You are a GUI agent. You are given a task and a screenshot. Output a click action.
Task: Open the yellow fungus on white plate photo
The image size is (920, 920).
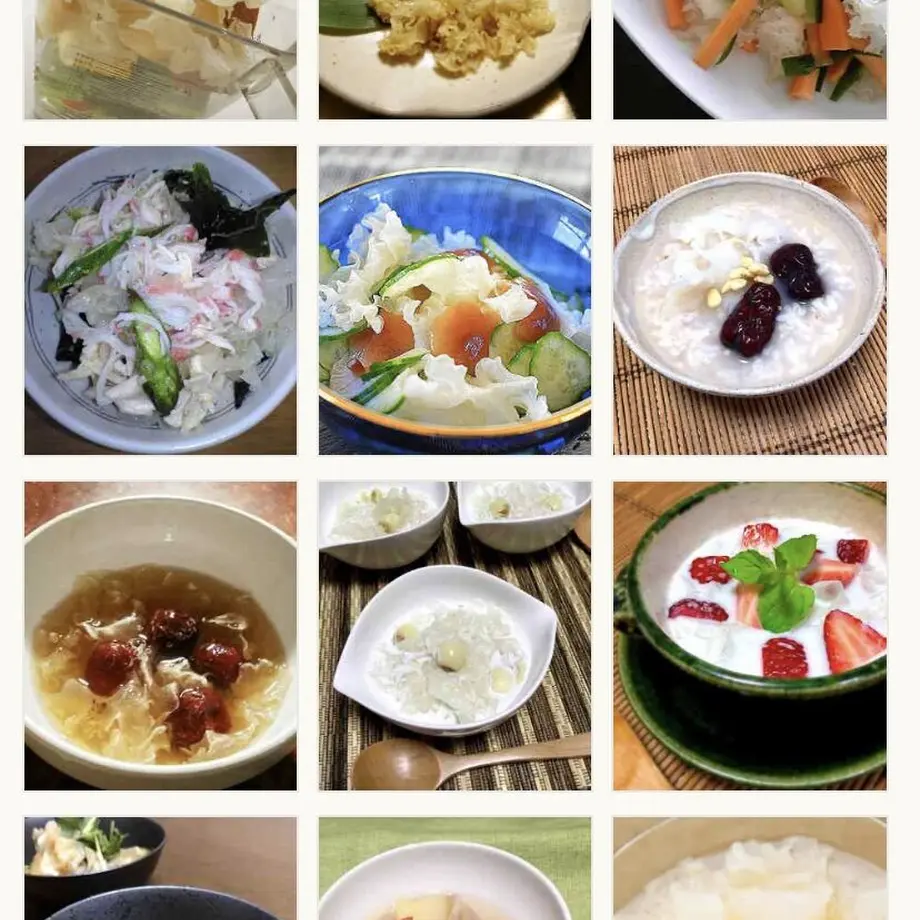pos(455,60)
